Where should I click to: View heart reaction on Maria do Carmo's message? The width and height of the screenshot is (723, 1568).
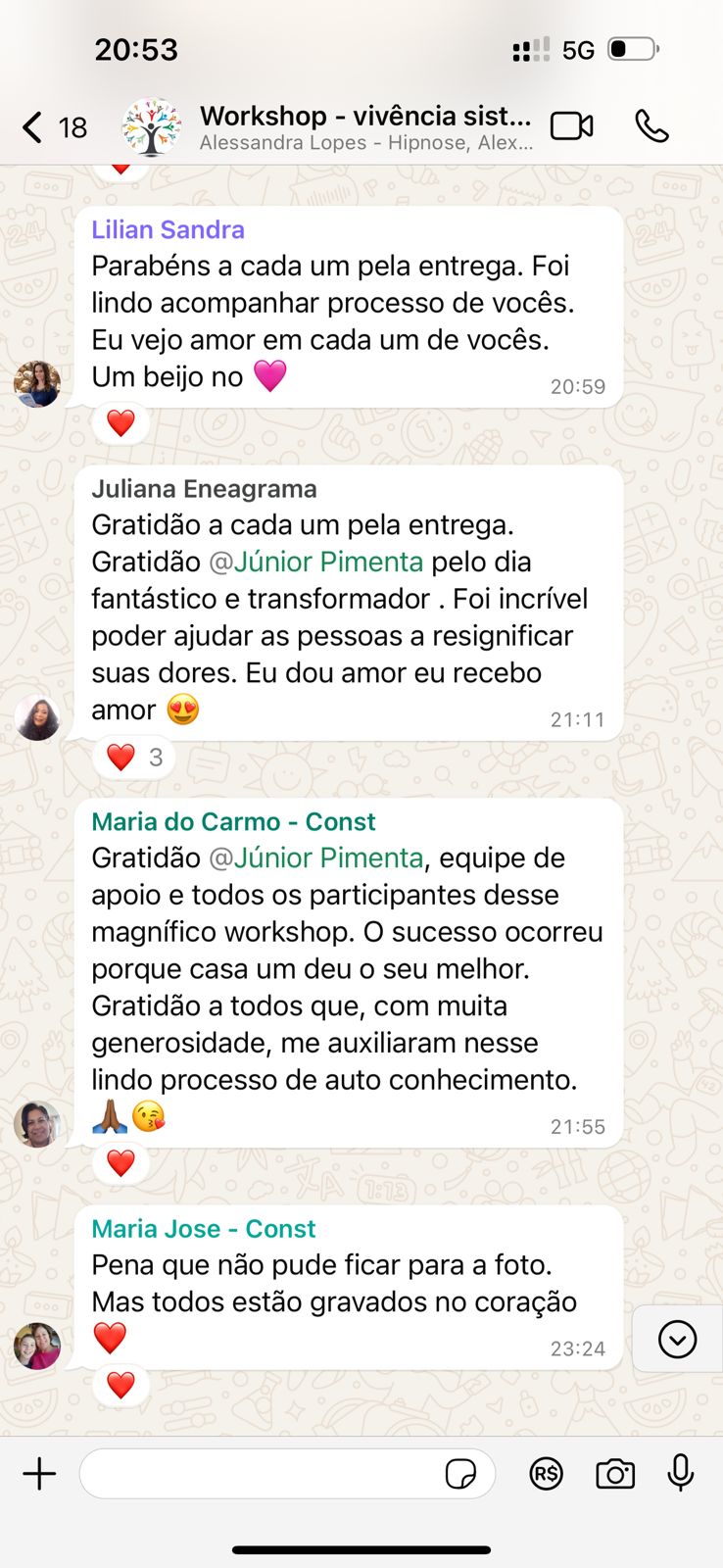120,1163
